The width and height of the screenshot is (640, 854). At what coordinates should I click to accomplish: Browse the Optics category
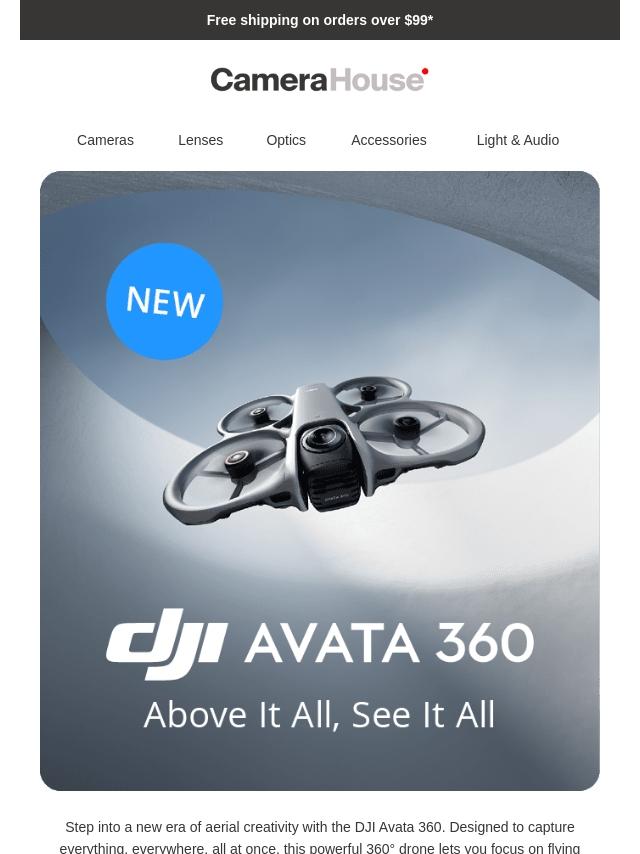point(286,140)
